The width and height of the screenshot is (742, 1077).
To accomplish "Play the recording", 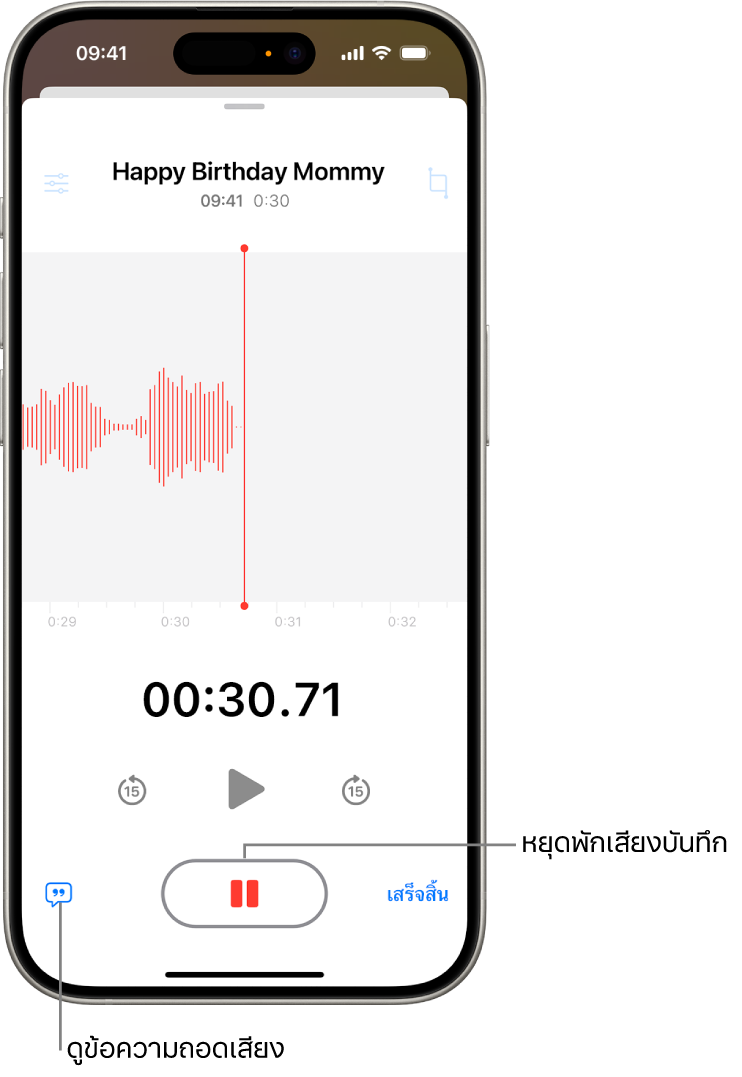I will (x=245, y=790).
